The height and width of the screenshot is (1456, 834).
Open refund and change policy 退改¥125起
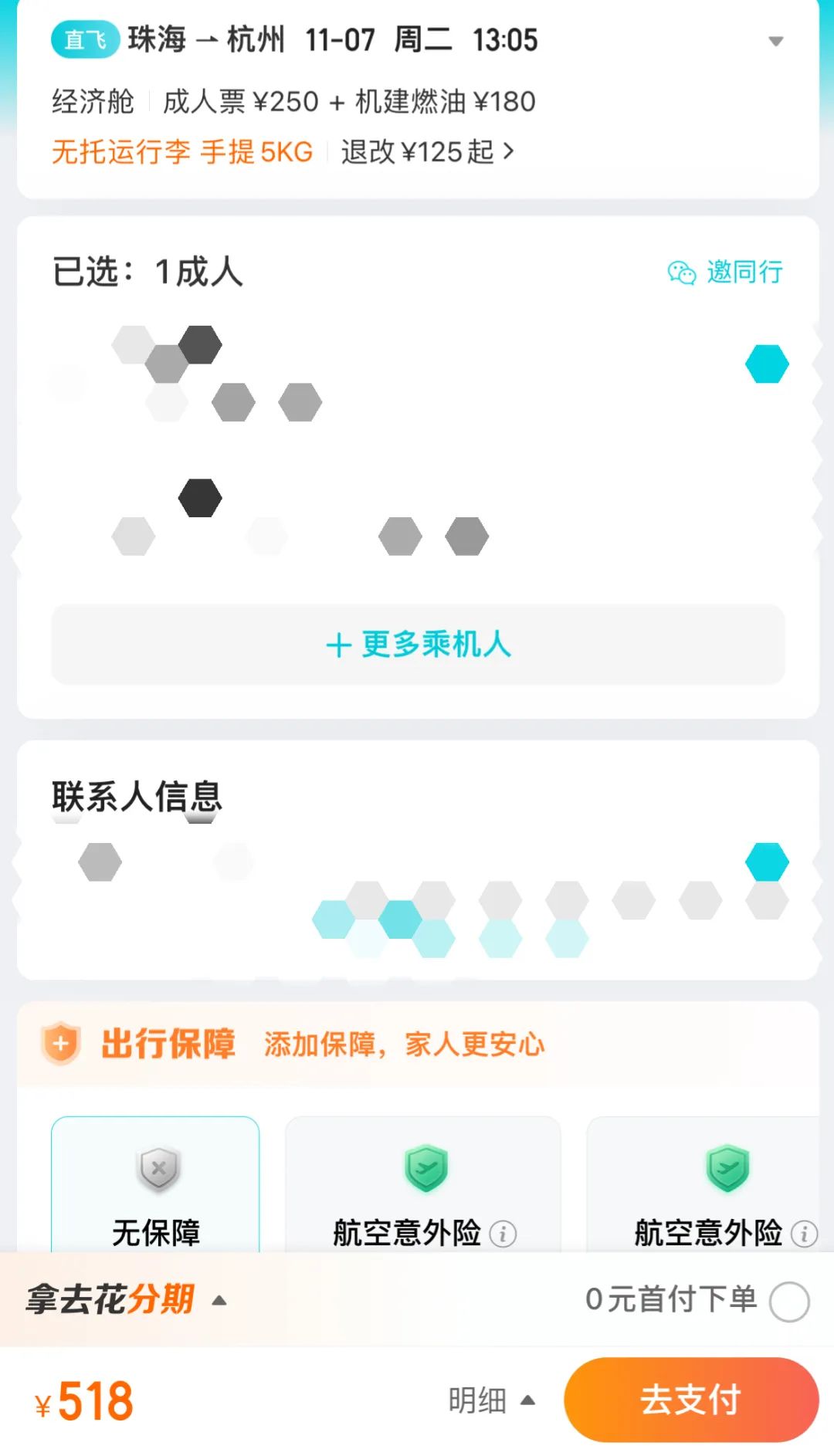click(x=427, y=152)
